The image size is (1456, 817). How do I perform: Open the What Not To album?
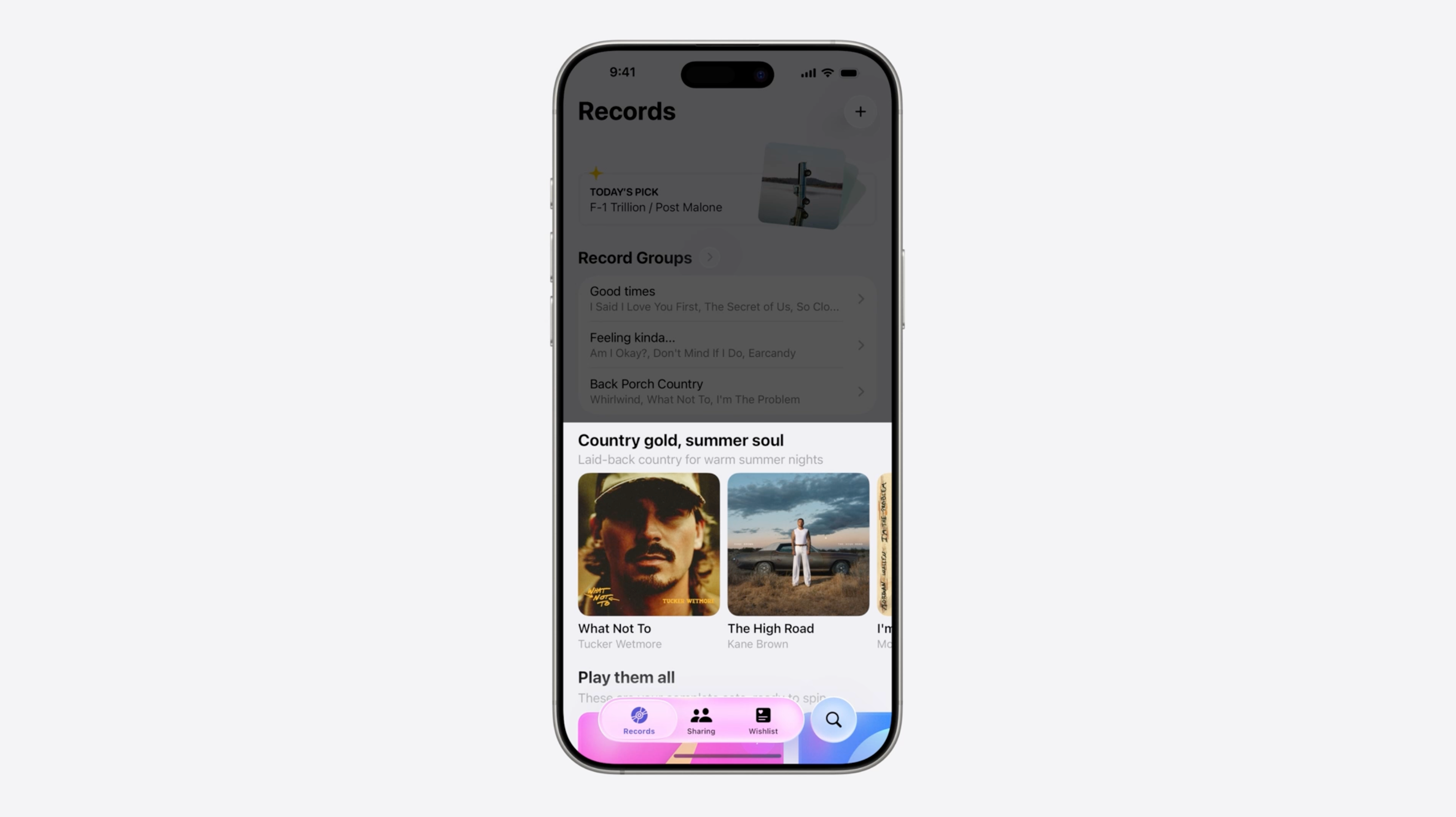(648, 544)
